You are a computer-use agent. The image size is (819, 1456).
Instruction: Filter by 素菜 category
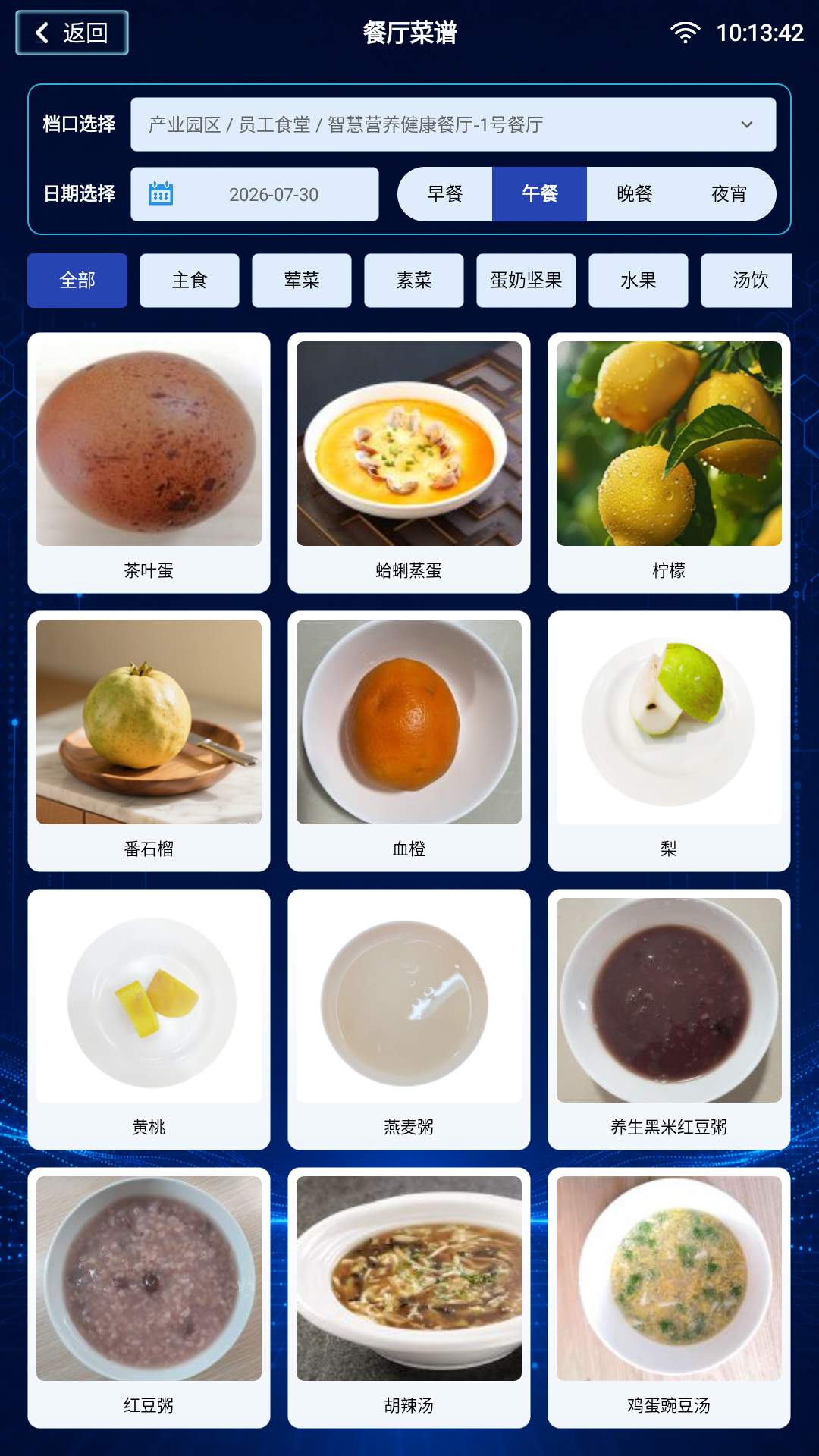(414, 281)
